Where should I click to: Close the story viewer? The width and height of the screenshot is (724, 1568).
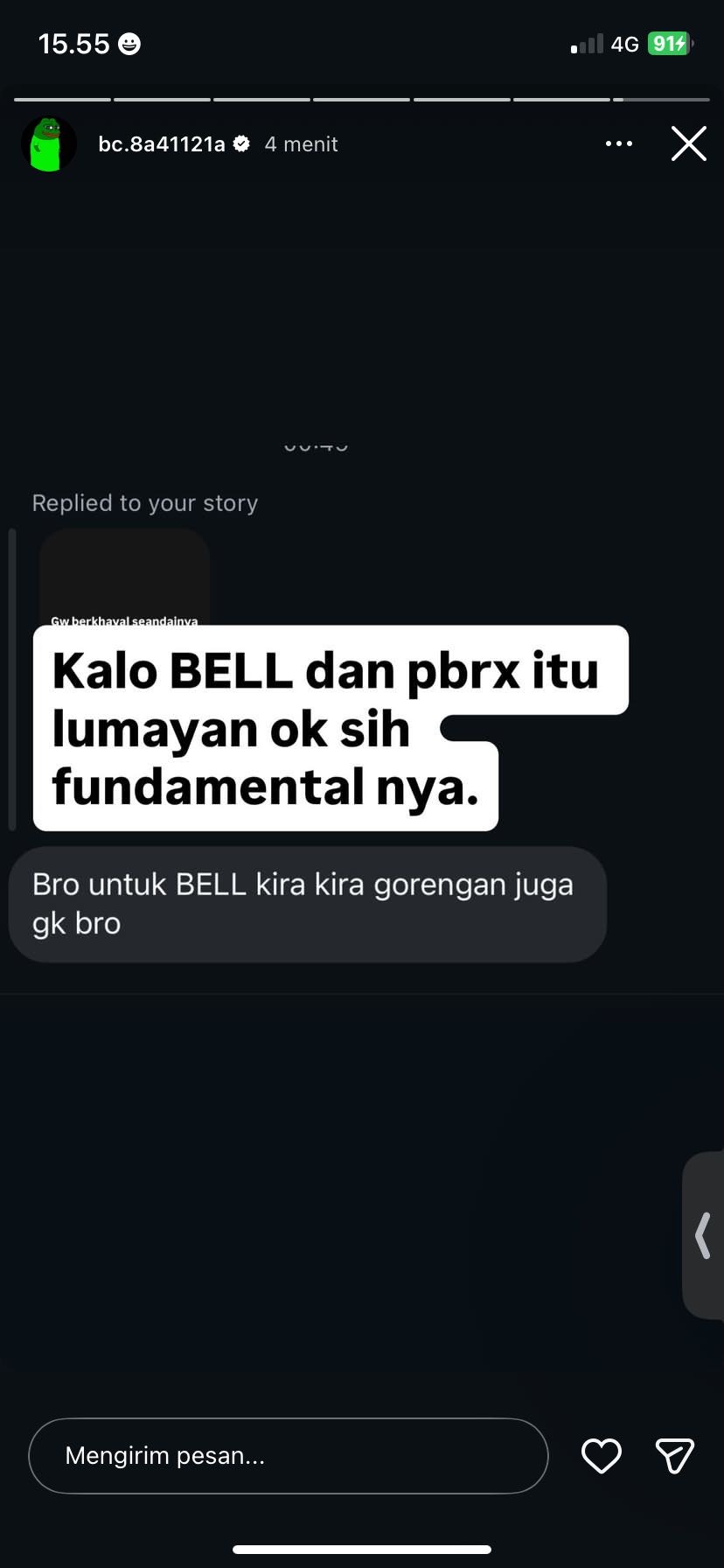(x=688, y=143)
